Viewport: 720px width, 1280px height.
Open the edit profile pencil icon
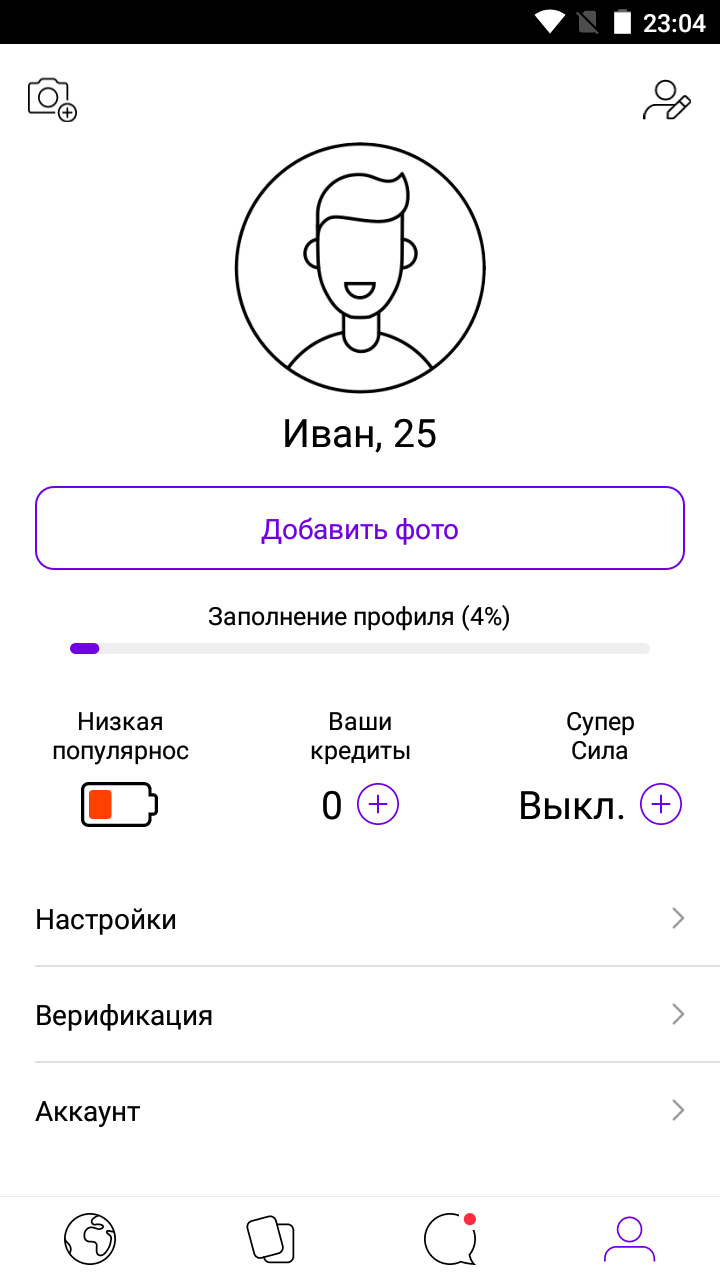667,100
